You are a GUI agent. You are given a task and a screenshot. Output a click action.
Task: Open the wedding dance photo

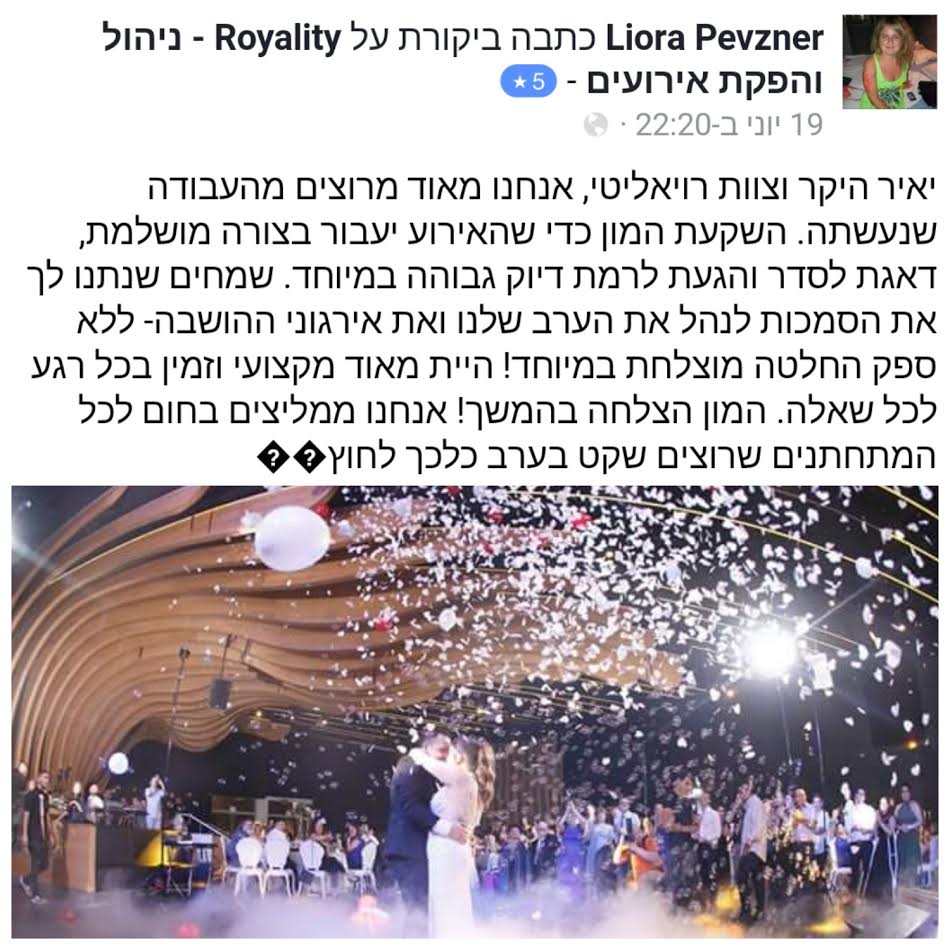pyautogui.click(x=474, y=715)
